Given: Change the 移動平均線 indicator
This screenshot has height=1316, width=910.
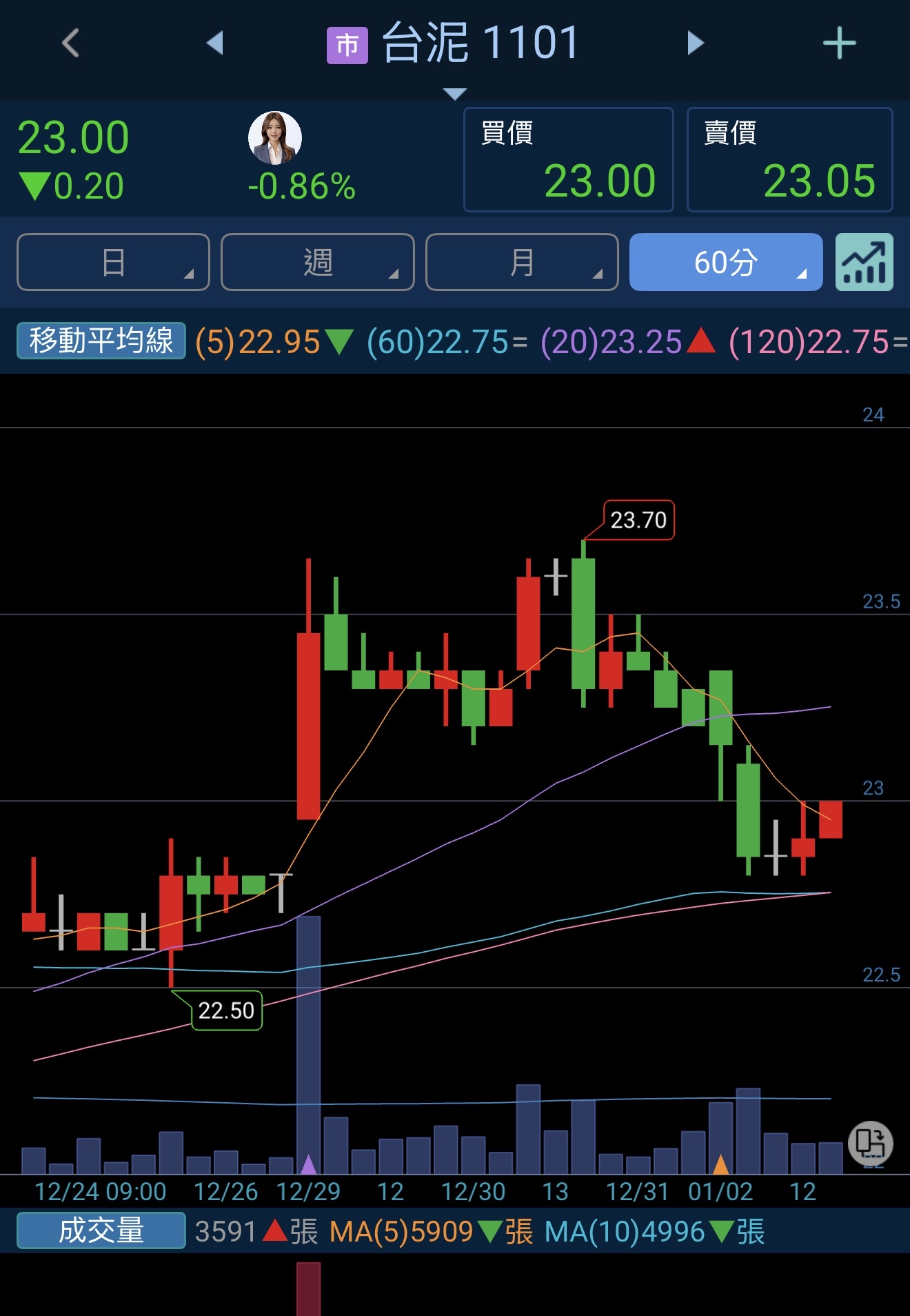Looking at the screenshot, I should pos(101,341).
